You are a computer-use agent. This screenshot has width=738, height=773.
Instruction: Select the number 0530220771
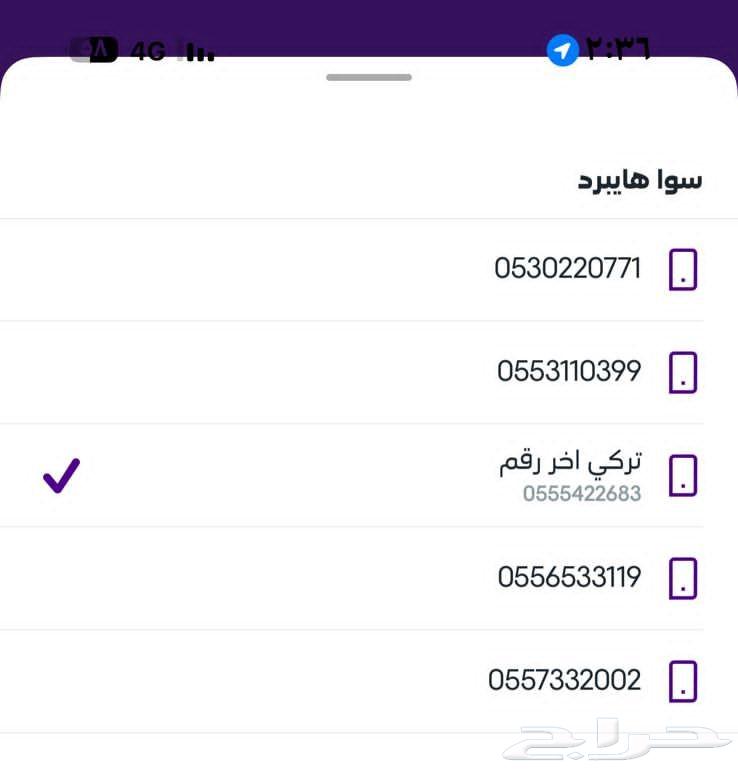click(x=567, y=268)
